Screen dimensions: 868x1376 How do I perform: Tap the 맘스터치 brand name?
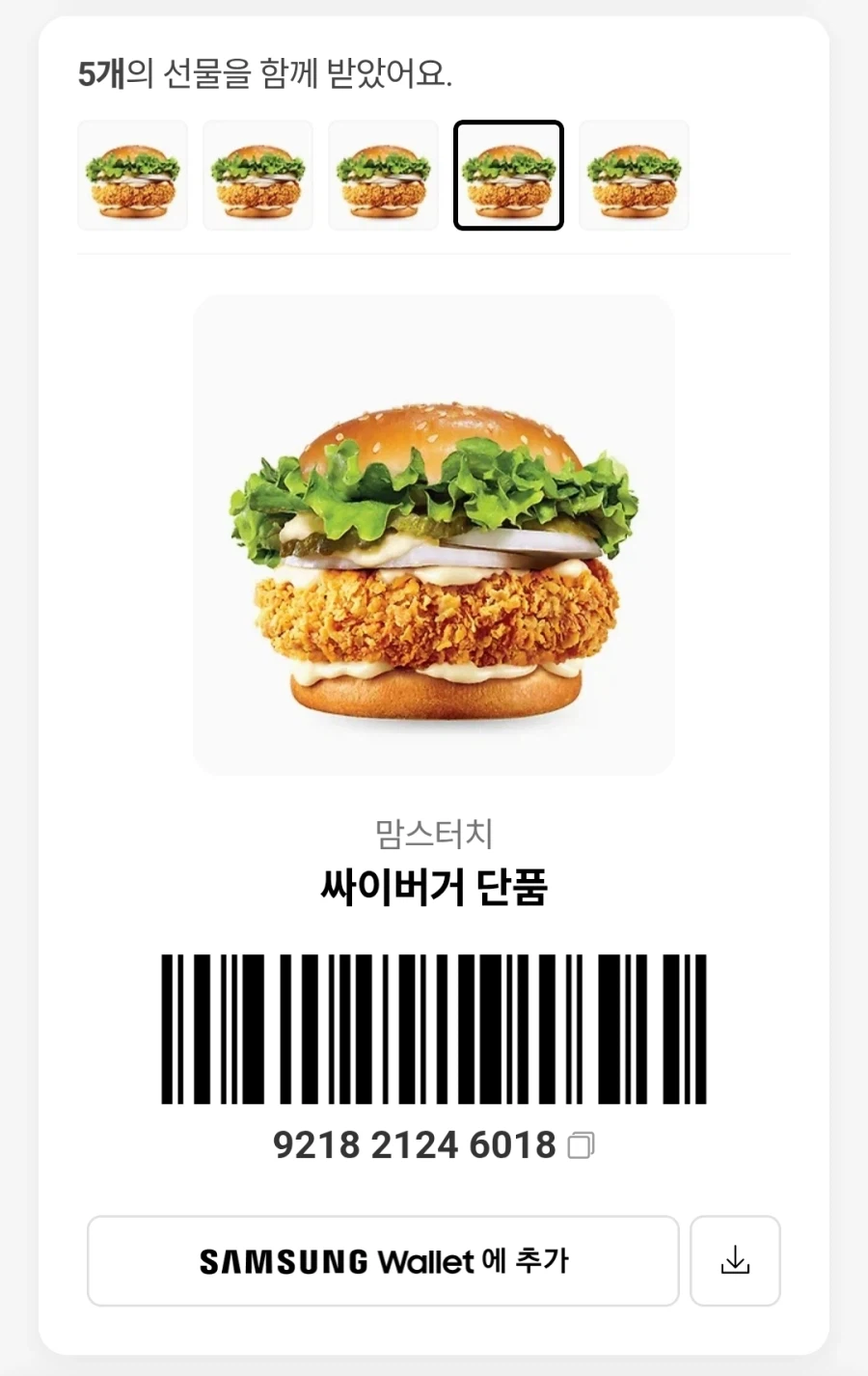(x=433, y=836)
